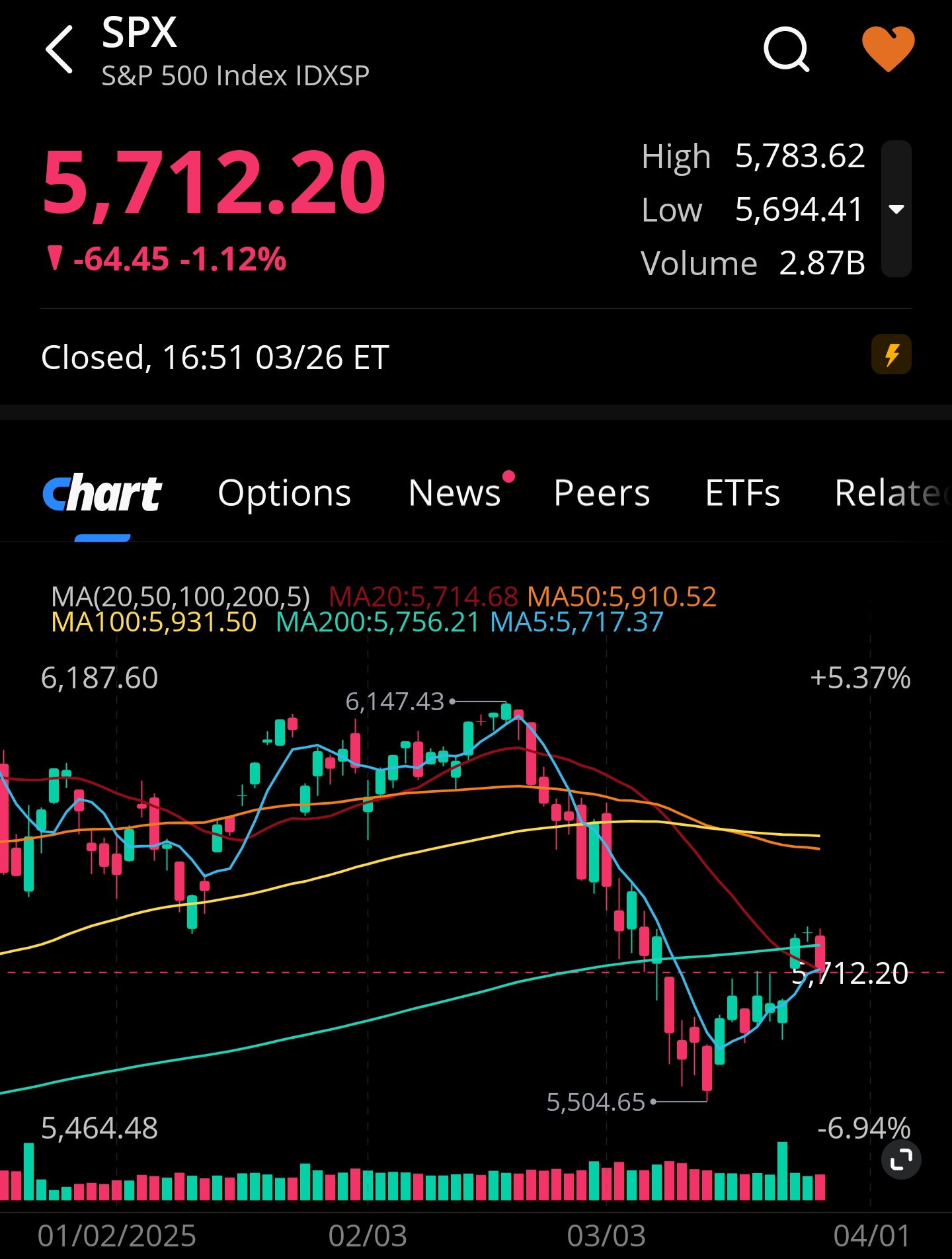Expand the chart to full screen
Screen dimensions: 952x1259
[901, 1159]
